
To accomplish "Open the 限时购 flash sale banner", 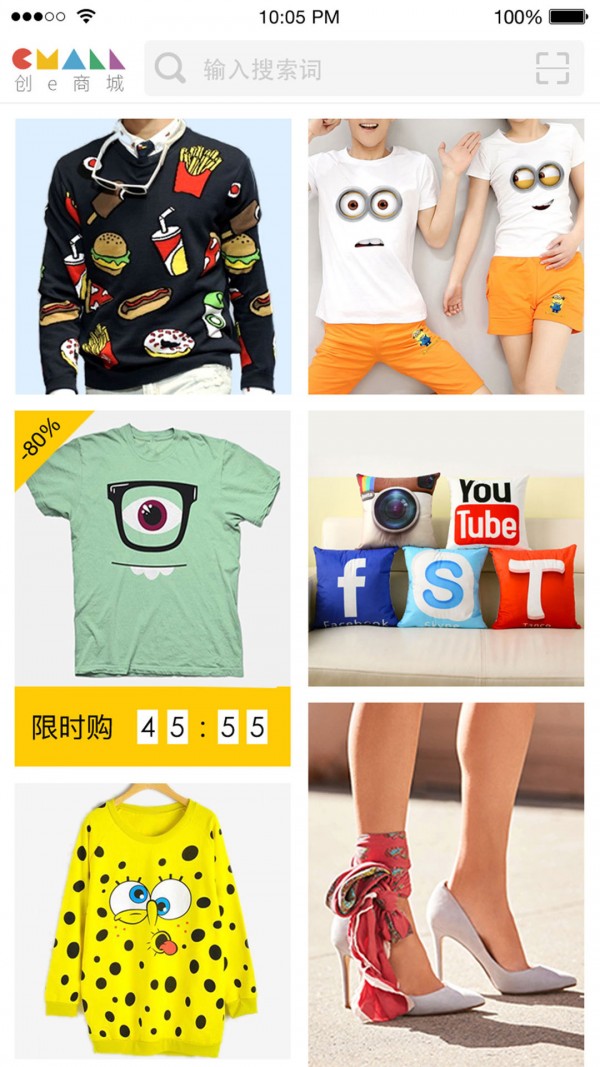I will [153, 727].
